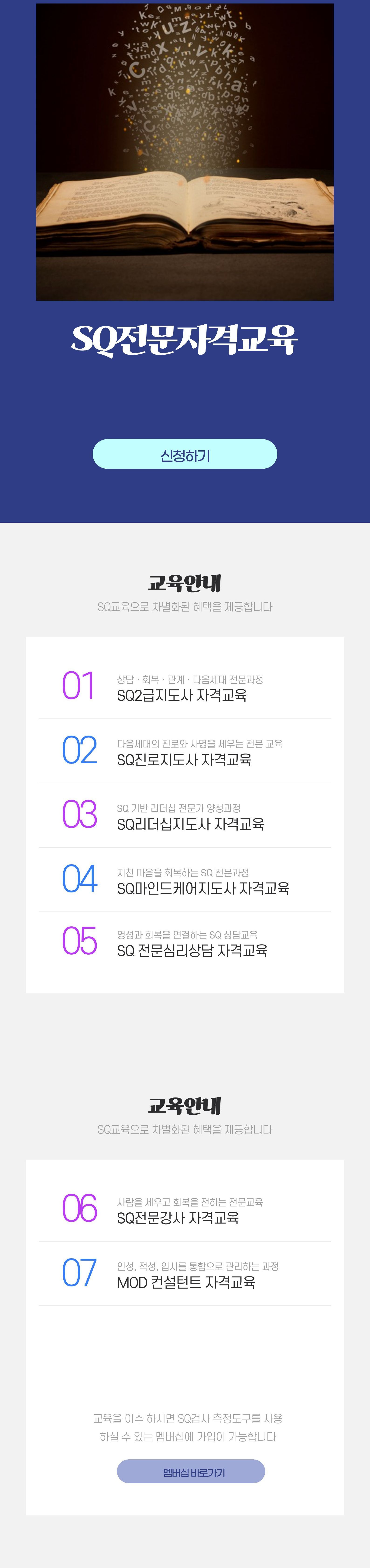This screenshot has height=1568, width=370.
Task: Open SQ마인드케어지도사 자격교육 row
Action: tap(185, 880)
